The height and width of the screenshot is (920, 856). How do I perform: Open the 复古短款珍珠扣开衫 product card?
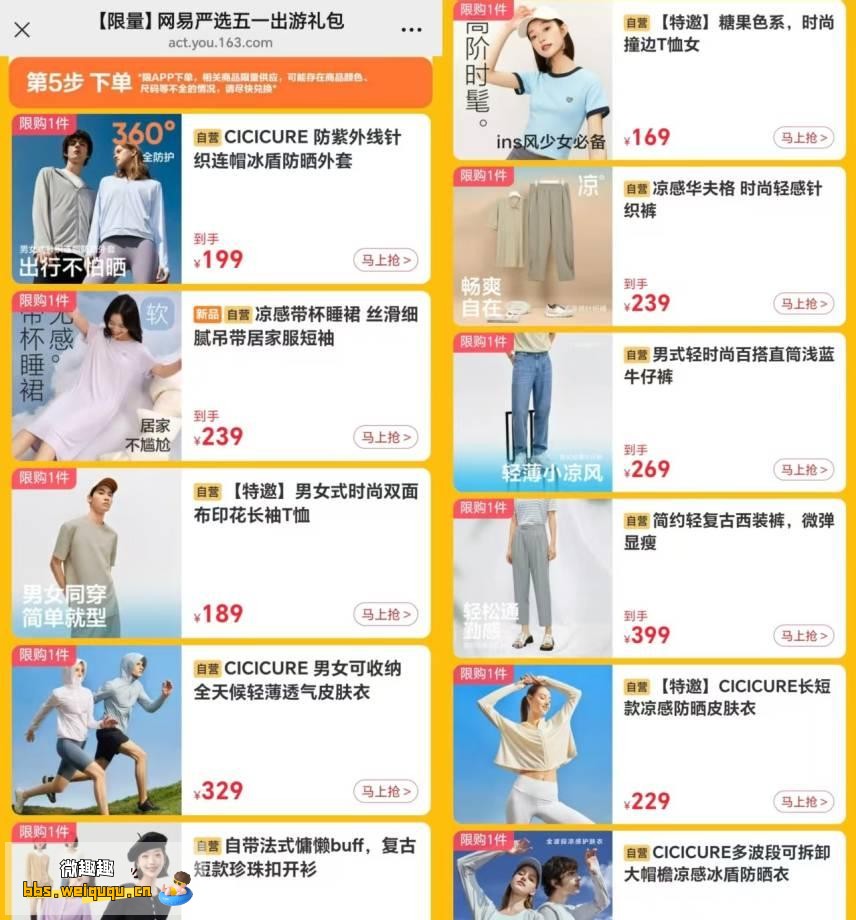coord(305,858)
